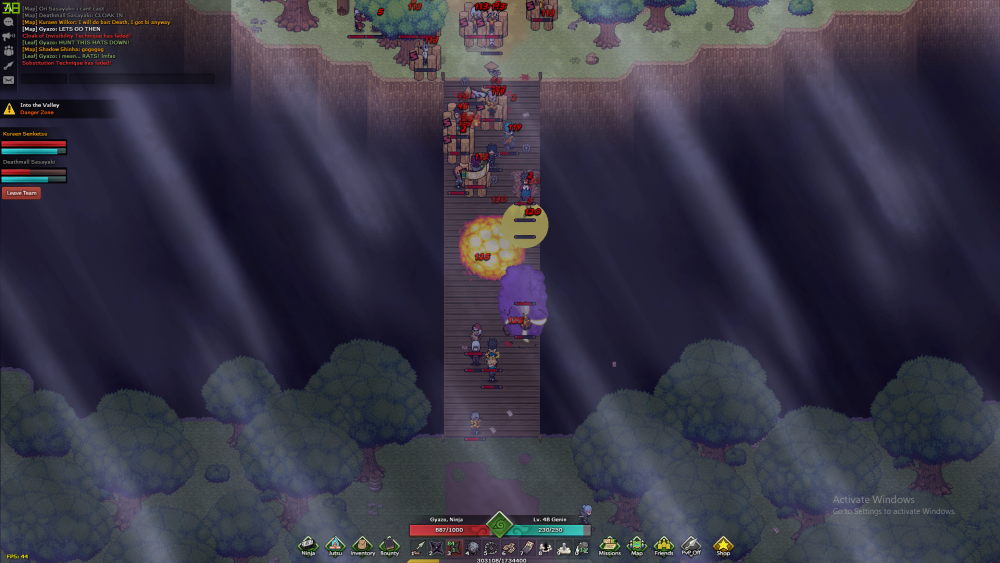
Task: Toggle the PvP Off setting
Action: click(691, 545)
